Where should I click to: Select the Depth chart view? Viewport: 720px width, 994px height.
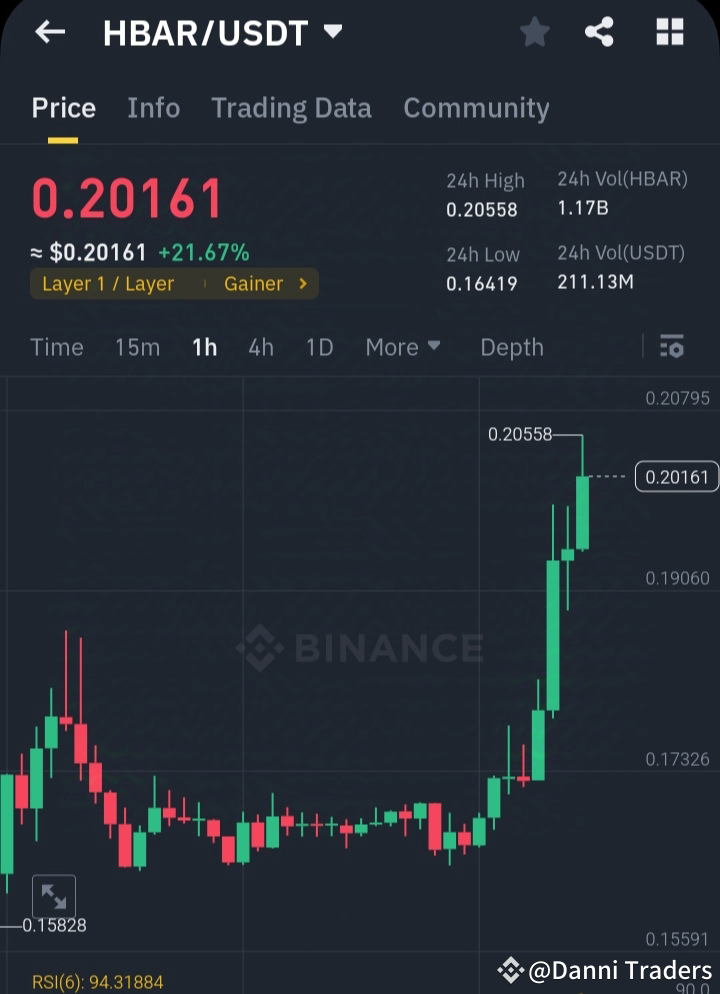(x=512, y=347)
